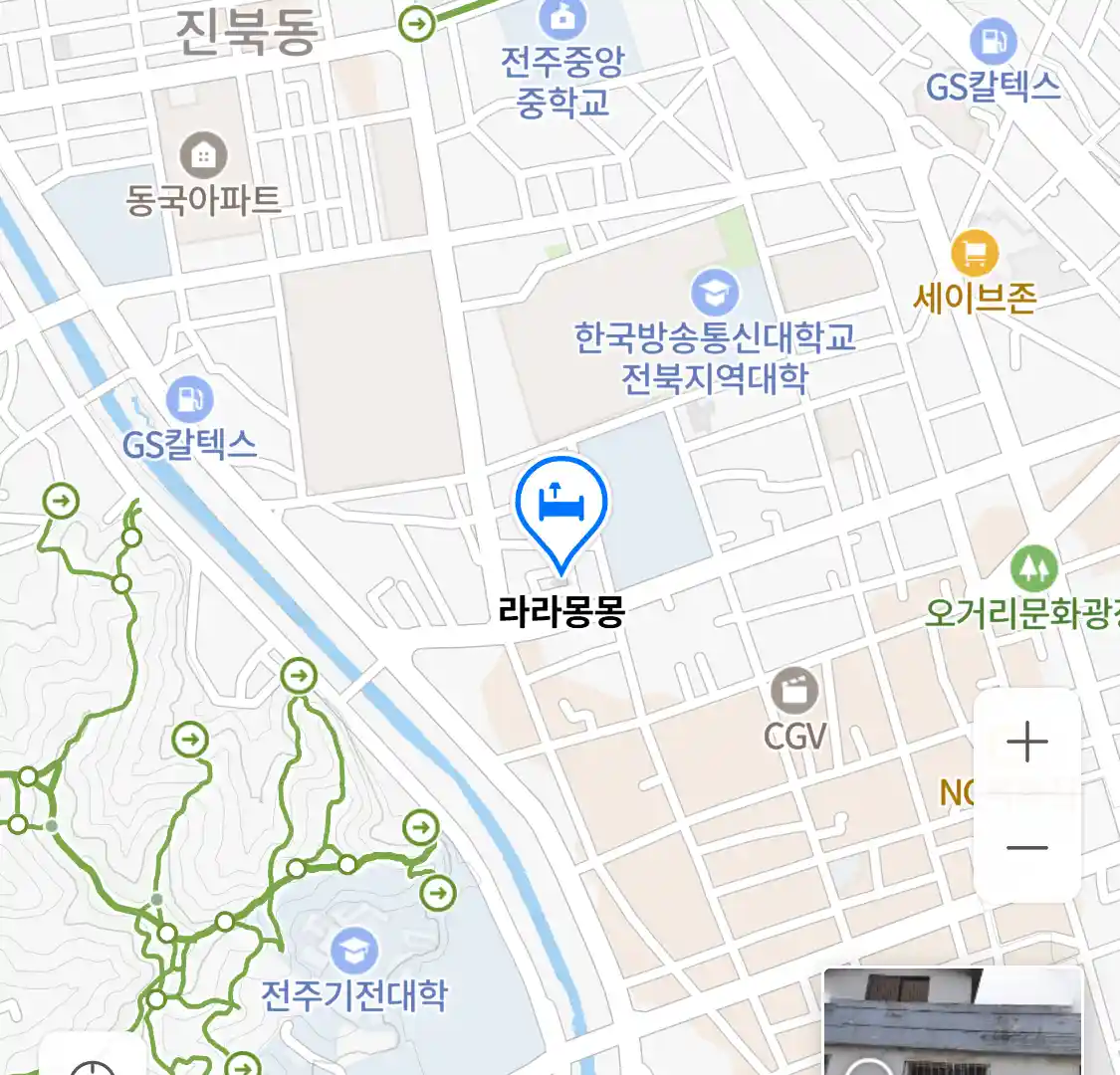This screenshot has width=1120, height=1075.
Task: Zoom out with the minus button
Action: 1026,848
